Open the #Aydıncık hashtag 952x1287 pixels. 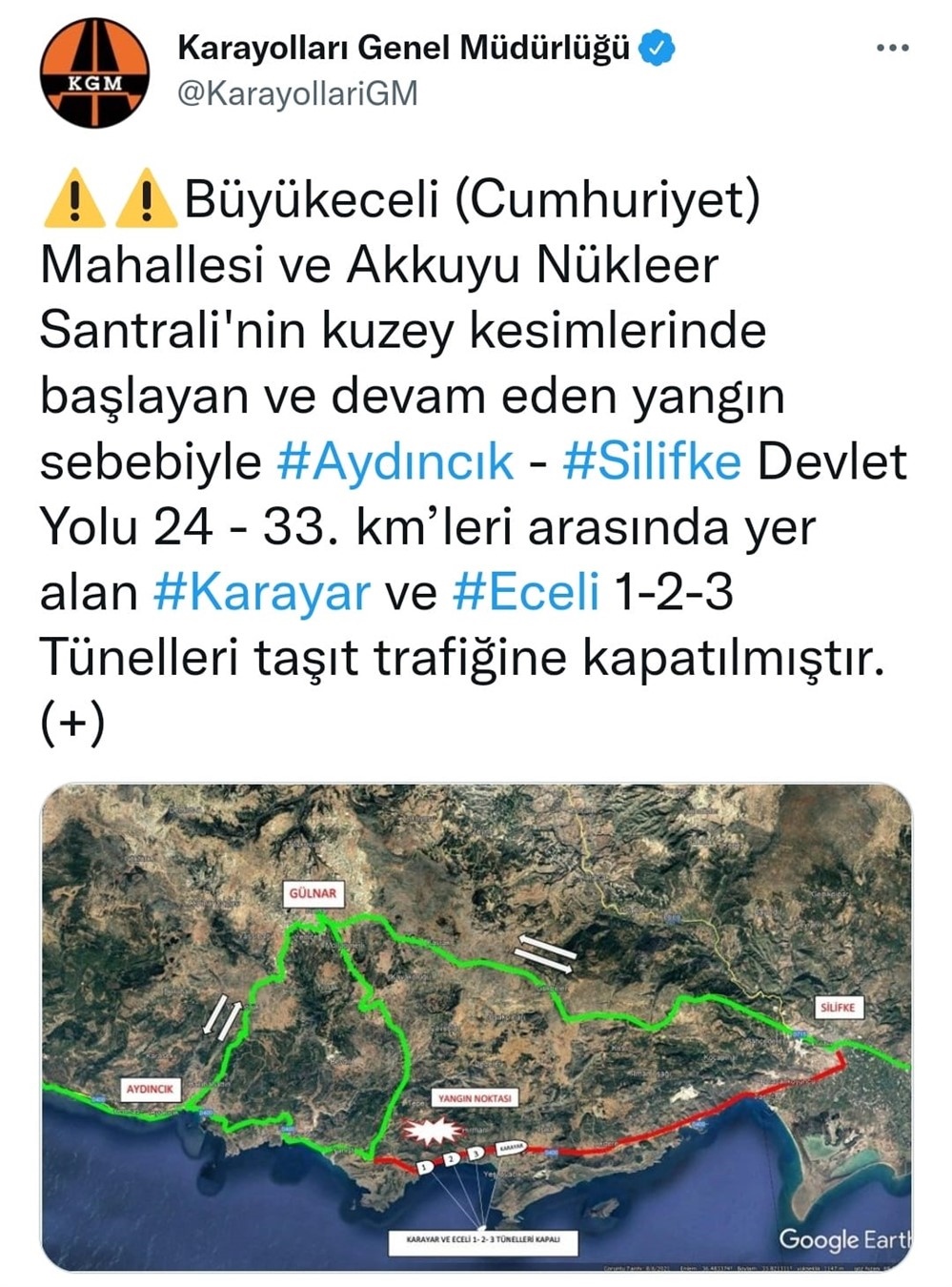tap(395, 461)
